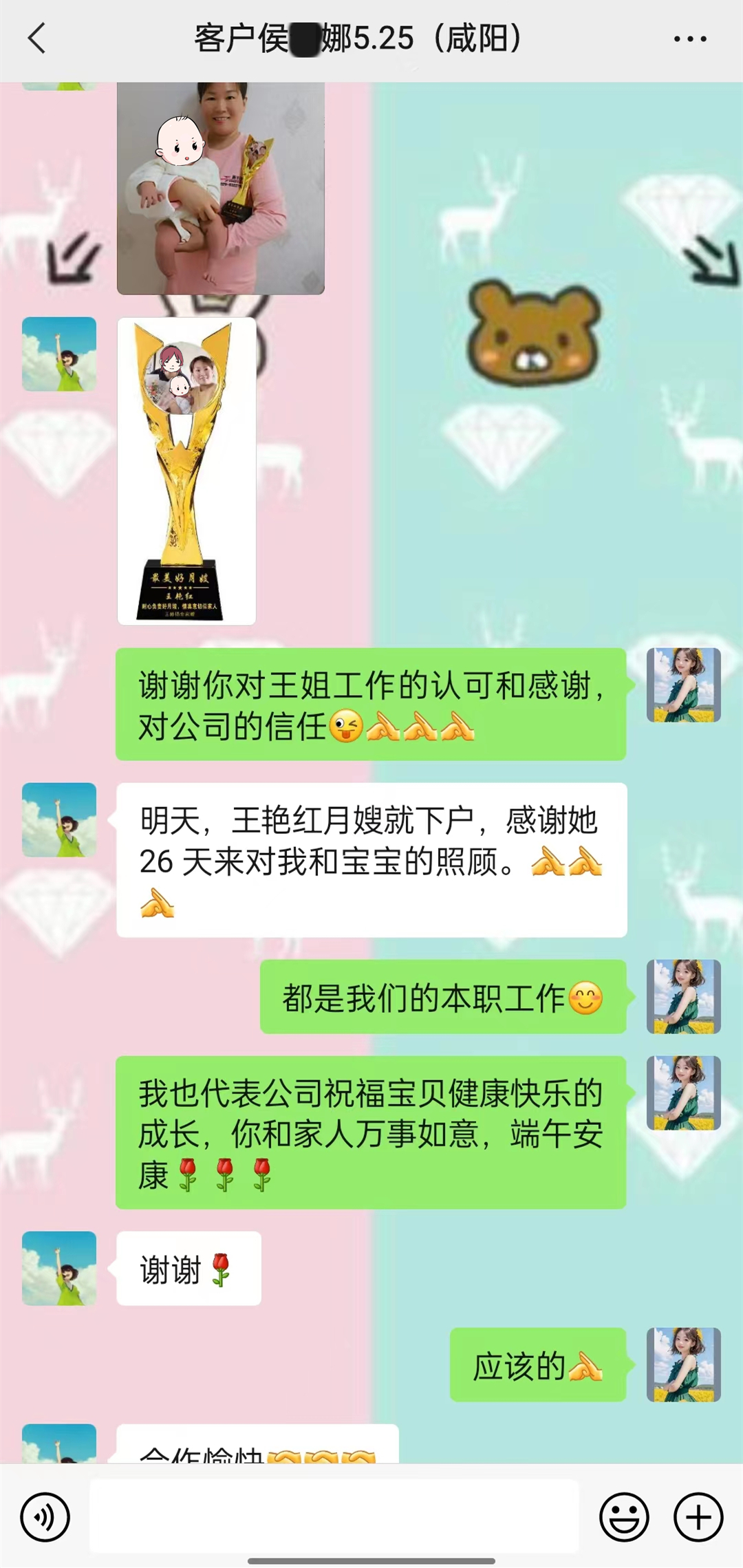This screenshot has width=743, height=1568.
Task: Switch to voice message input
Action: tap(45, 1516)
